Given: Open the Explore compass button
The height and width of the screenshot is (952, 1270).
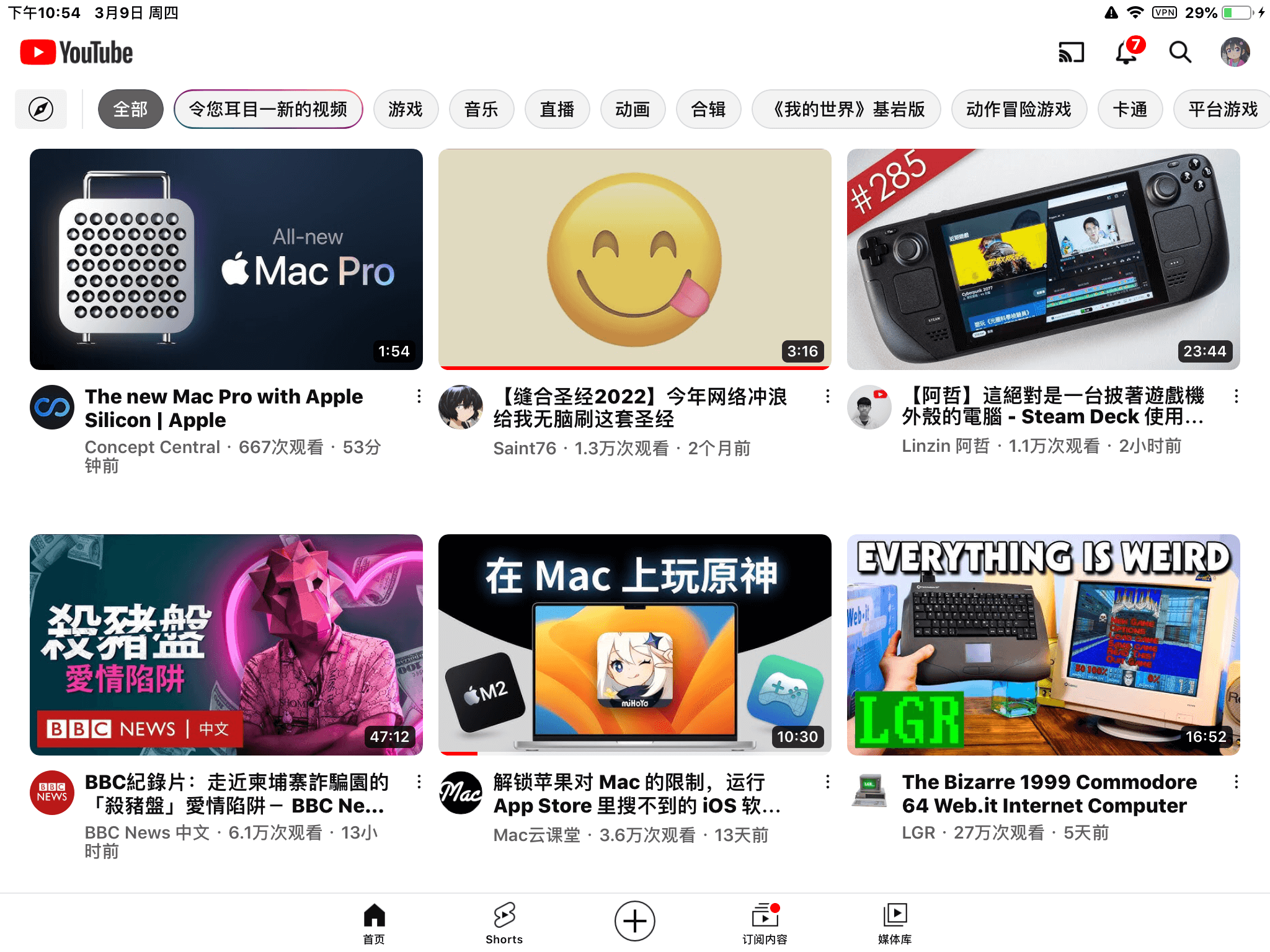Looking at the screenshot, I should (41, 110).
